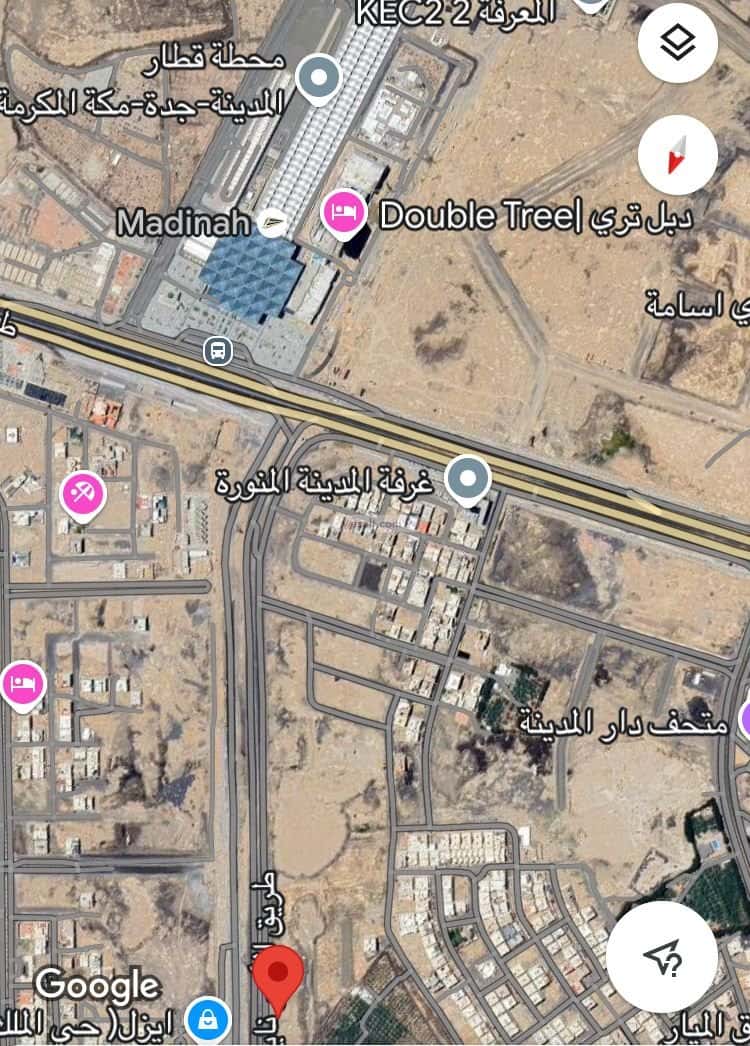
Task: Open the map layers selector
Action: (677, 43)
